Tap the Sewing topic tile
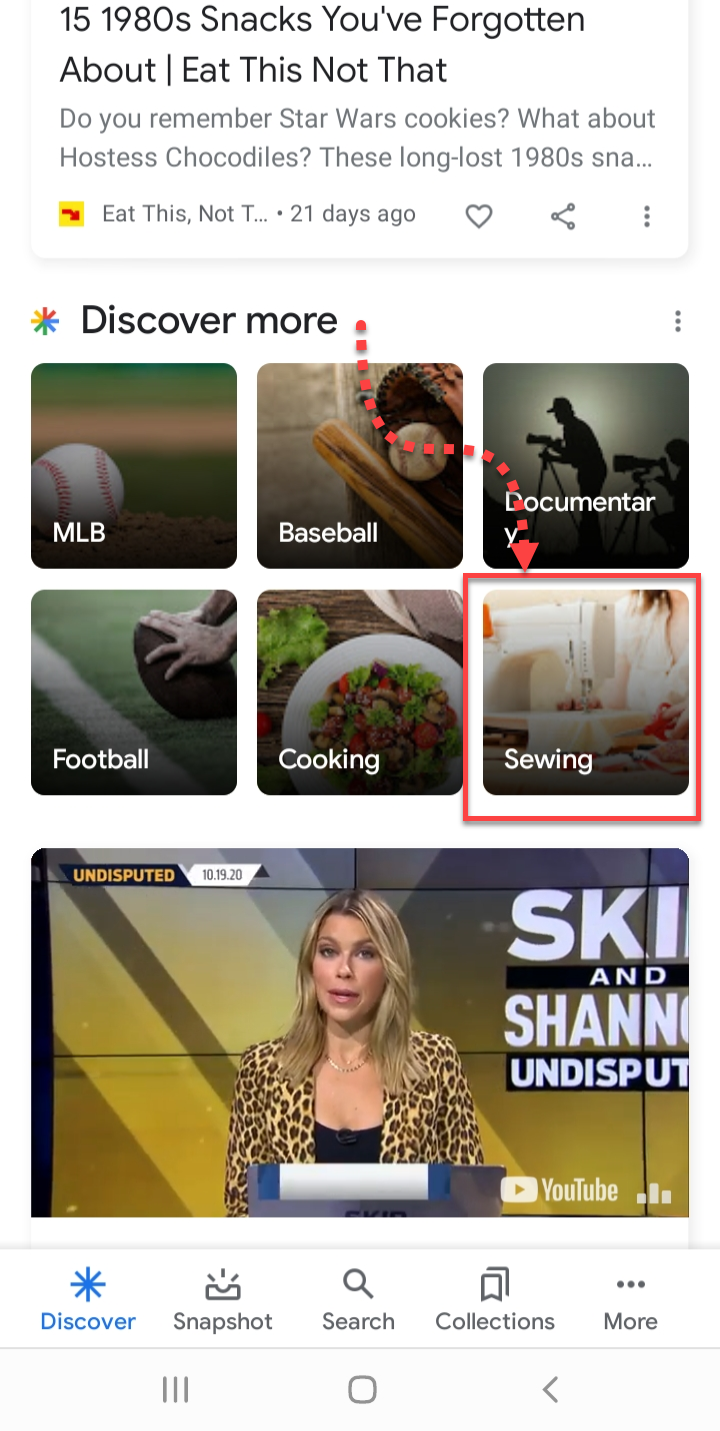The image size is (720, 1431). click(x=586, y=692)
